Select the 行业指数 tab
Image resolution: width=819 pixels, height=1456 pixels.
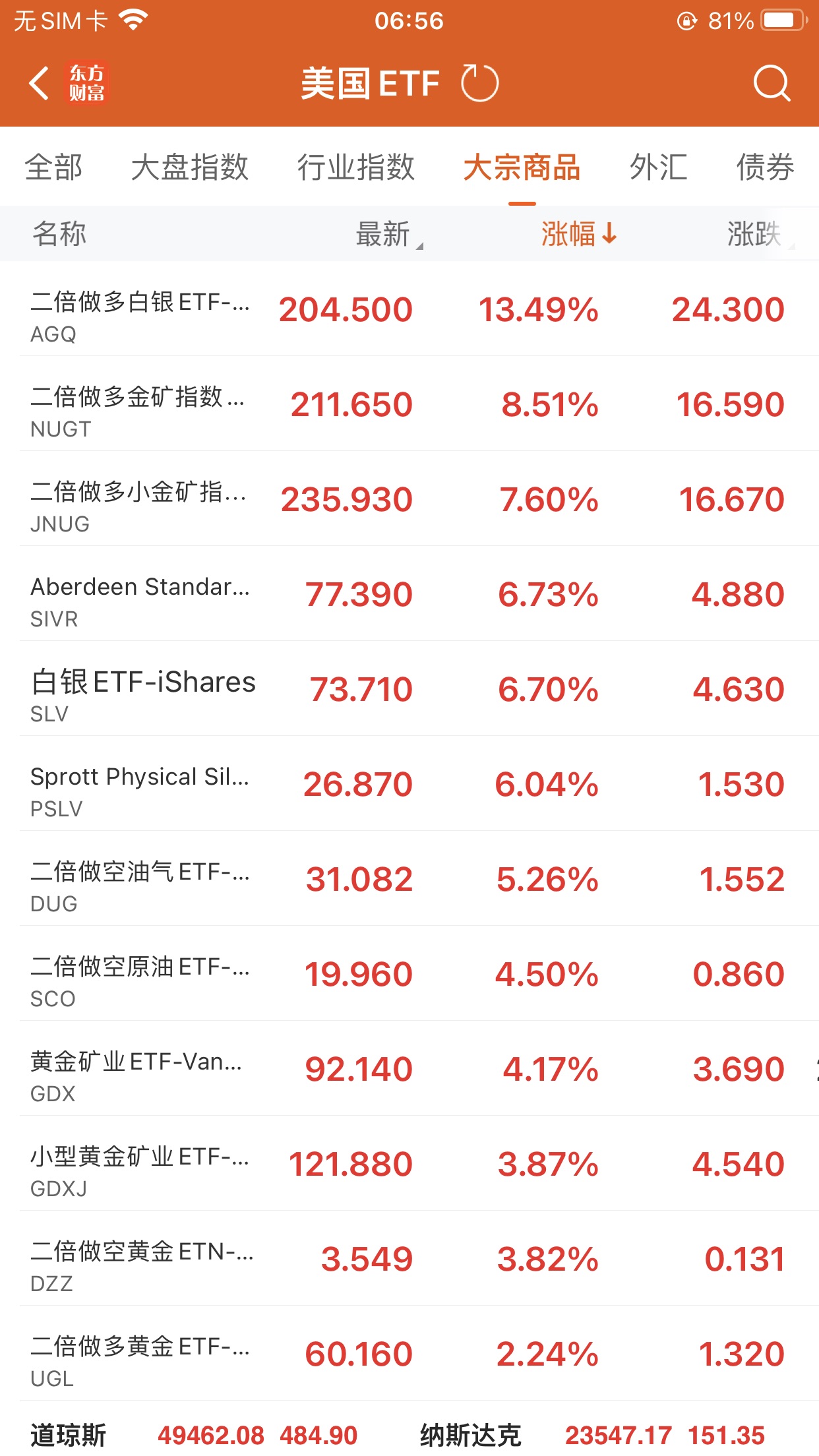point(356,167)
